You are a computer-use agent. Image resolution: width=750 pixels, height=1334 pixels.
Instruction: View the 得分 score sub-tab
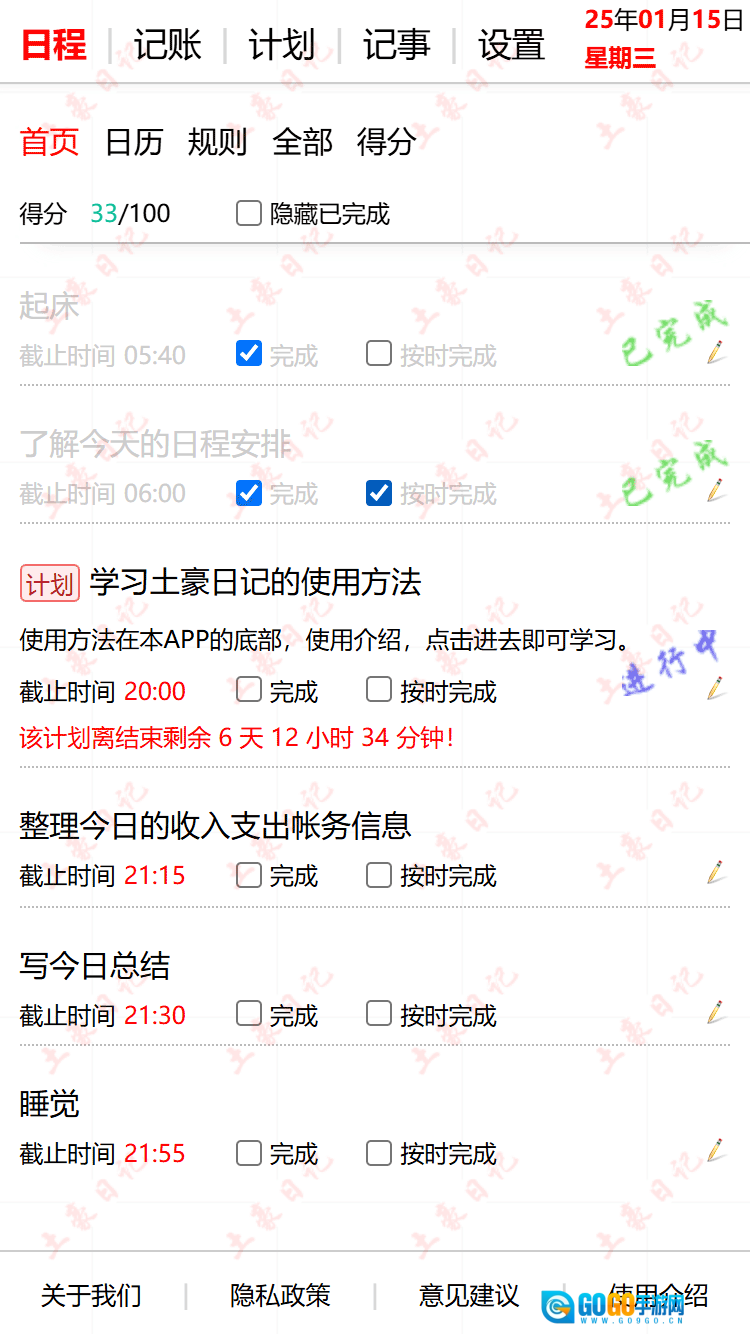[386, 142]
